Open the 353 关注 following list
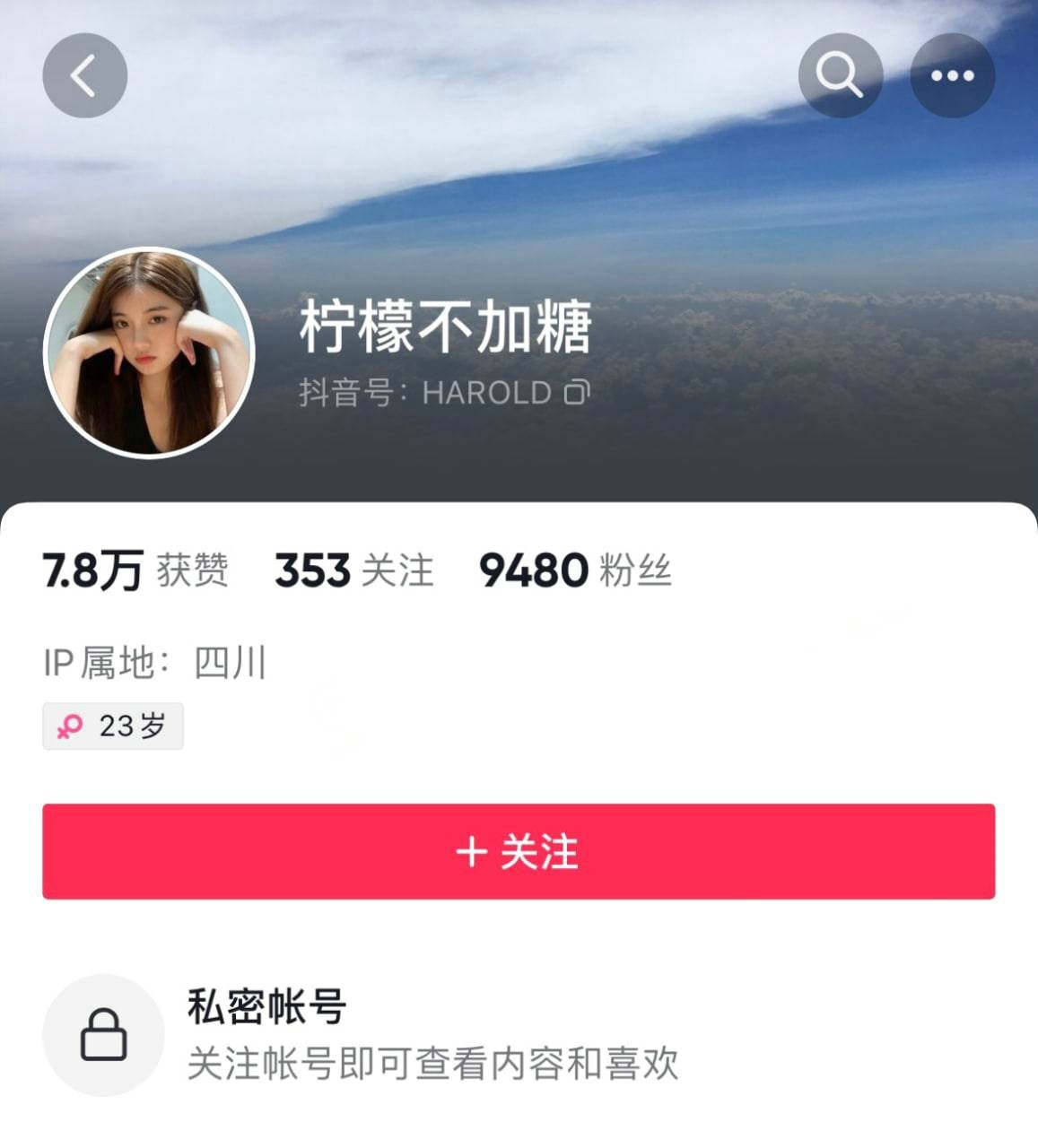Screen dimensions: 1038x1148 pos(353,570)
